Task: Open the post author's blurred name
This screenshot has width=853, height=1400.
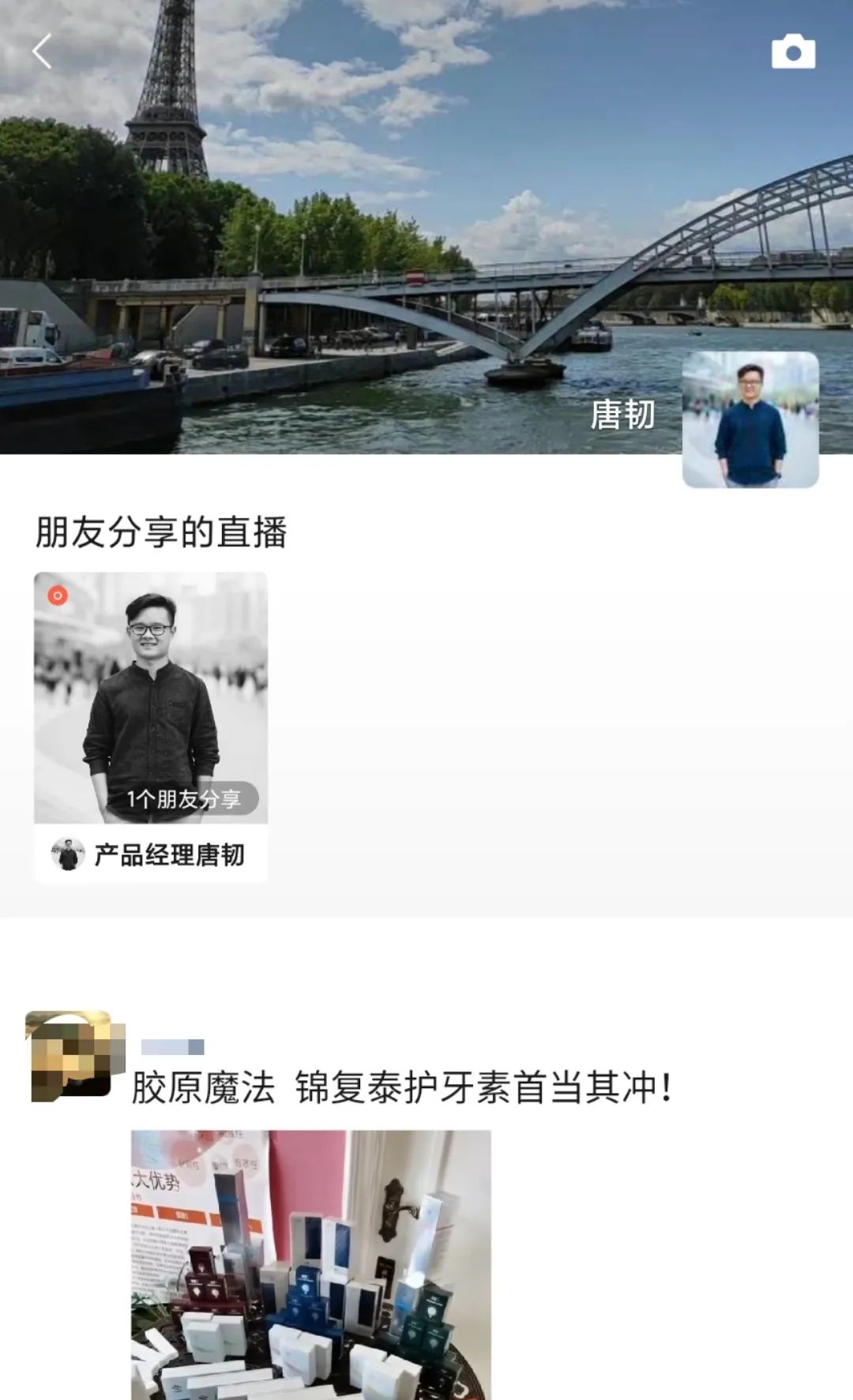Action: 172,1047
